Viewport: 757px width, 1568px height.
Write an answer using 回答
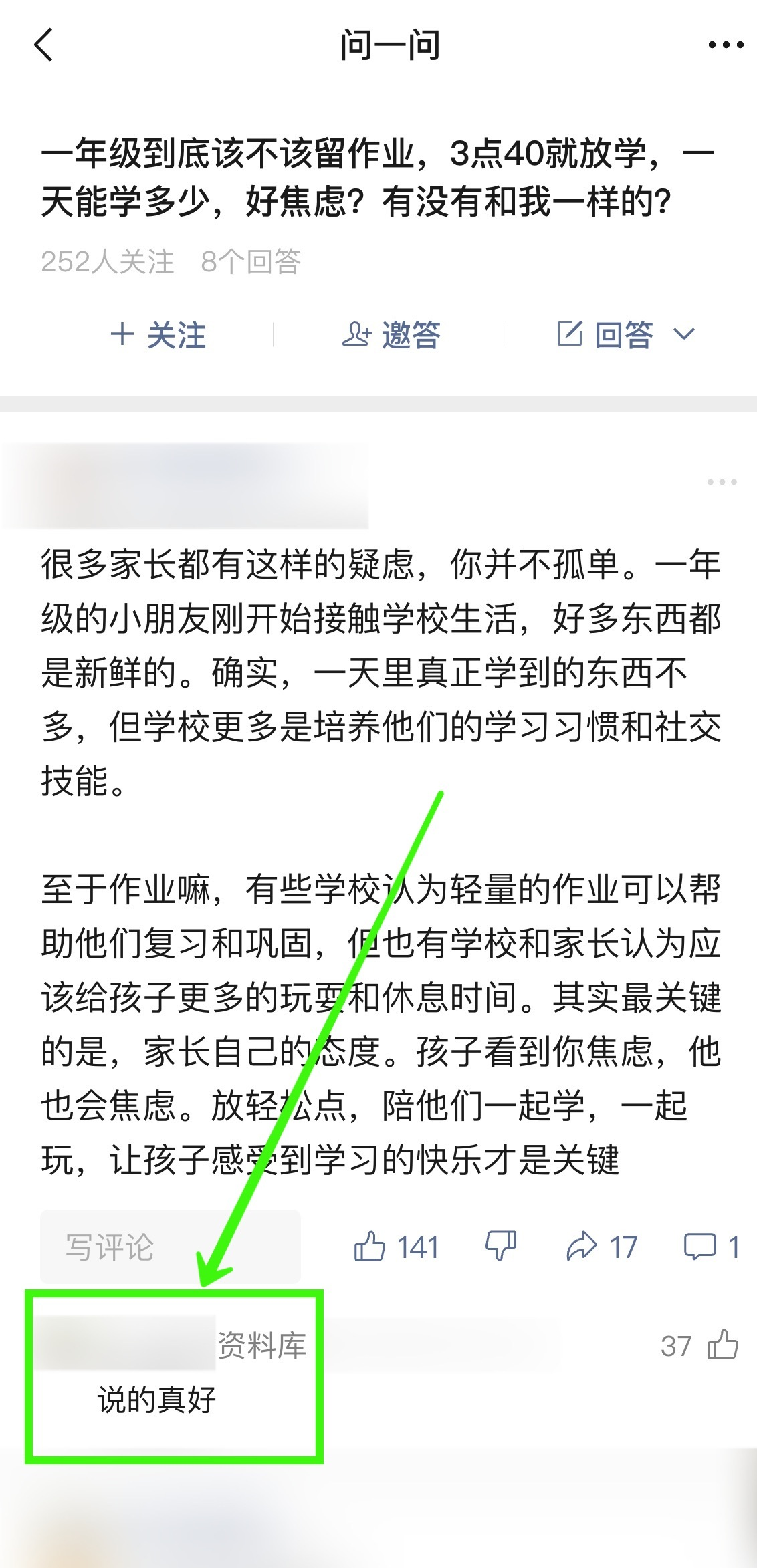626,334
